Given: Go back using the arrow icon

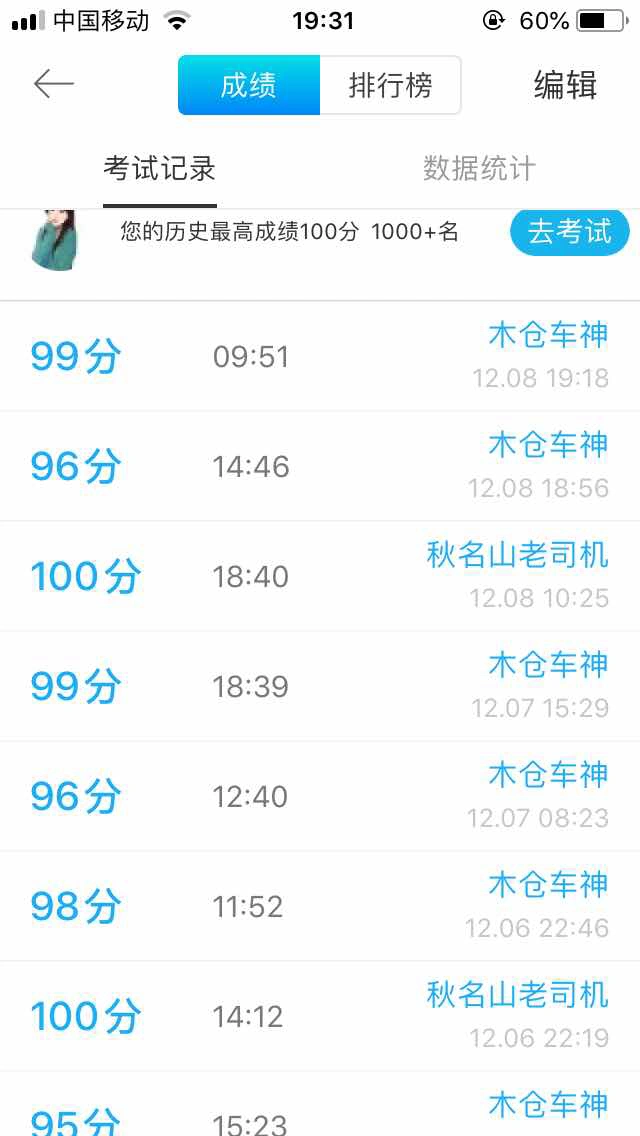Looking at the screenshot, I should tap(54, 85).
